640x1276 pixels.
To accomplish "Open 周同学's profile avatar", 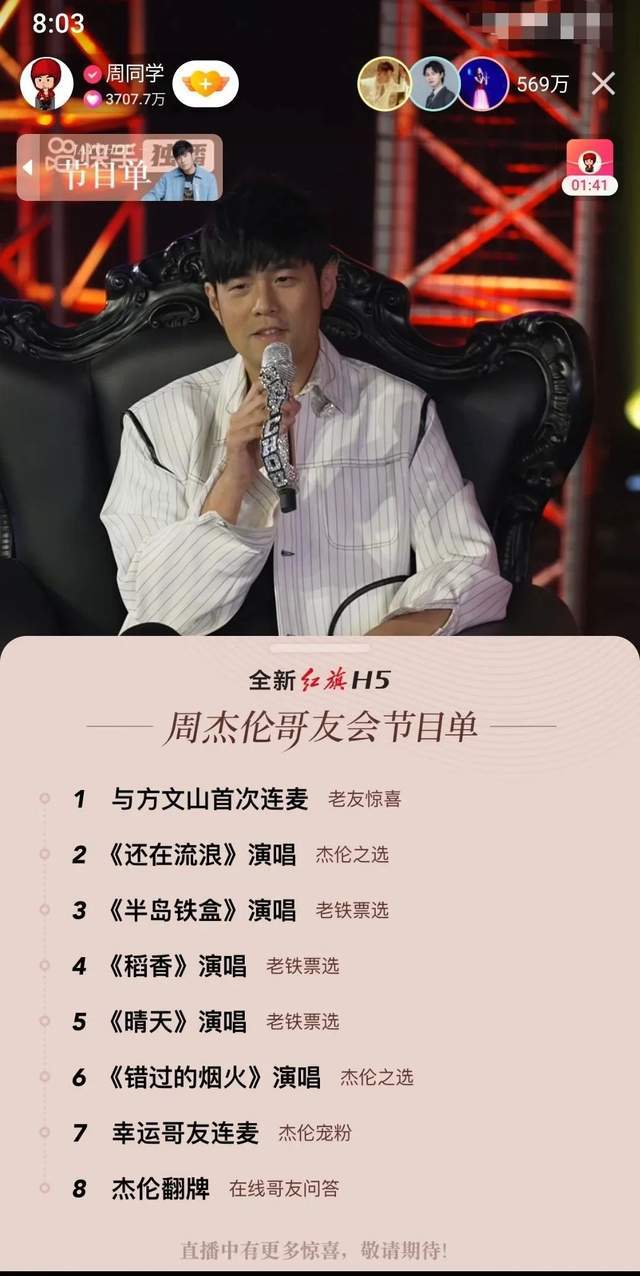I will tap(46, 84).
